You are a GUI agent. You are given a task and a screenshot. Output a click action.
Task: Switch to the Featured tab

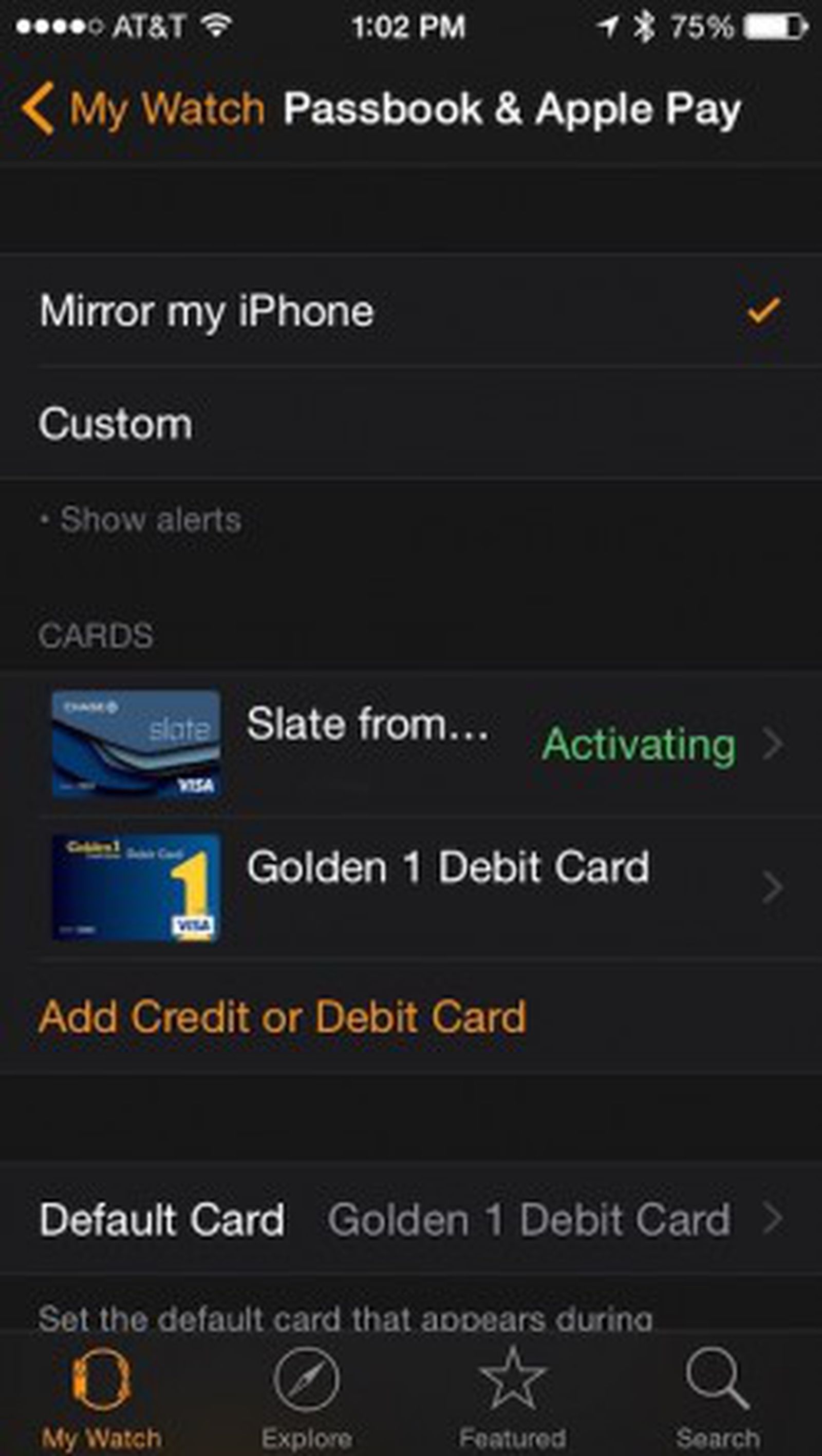point(513,1396)
